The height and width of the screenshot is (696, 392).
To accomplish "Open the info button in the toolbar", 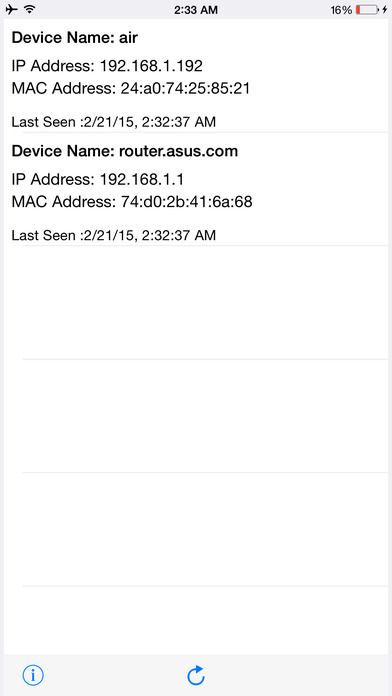I will [33, 675].
